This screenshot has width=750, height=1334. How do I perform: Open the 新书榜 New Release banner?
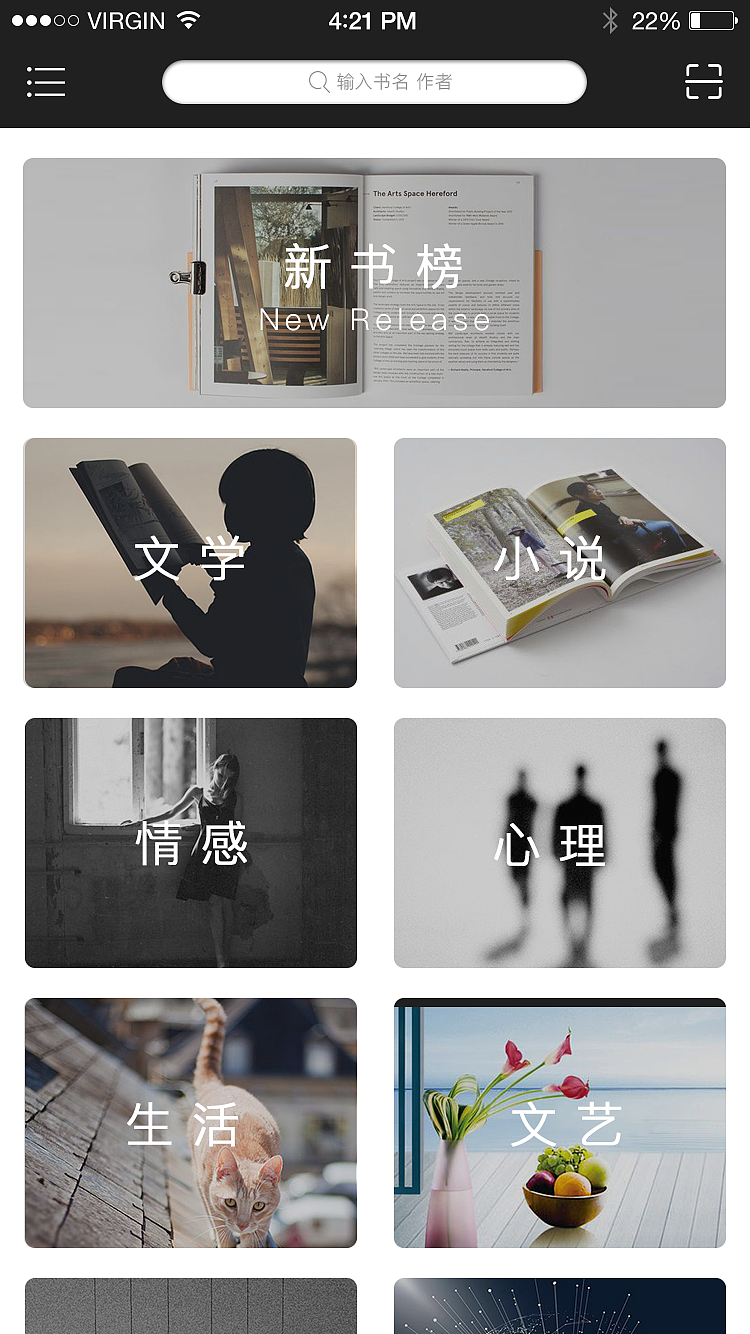(x=374, y=283)
